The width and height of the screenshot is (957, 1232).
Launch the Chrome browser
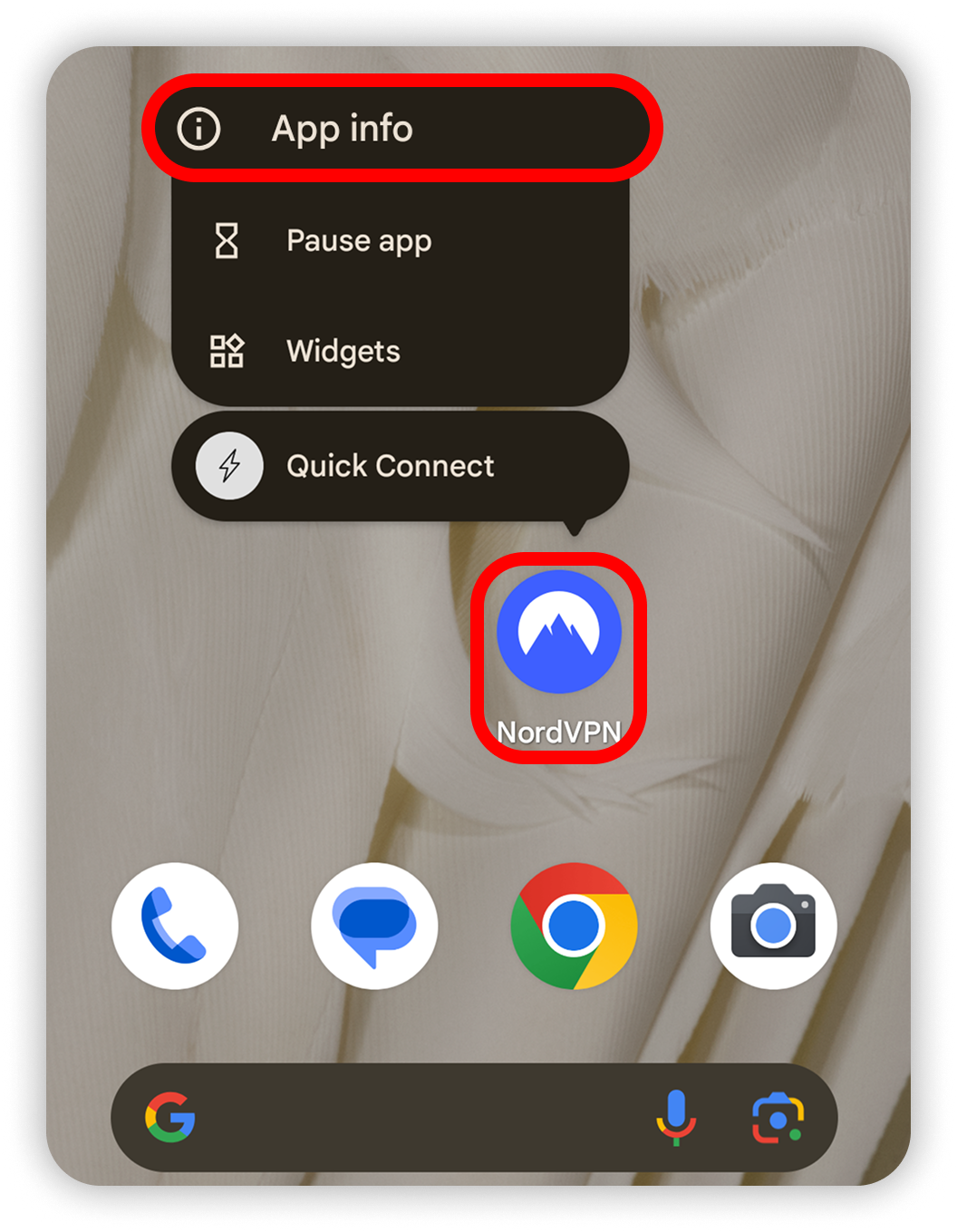574,926
